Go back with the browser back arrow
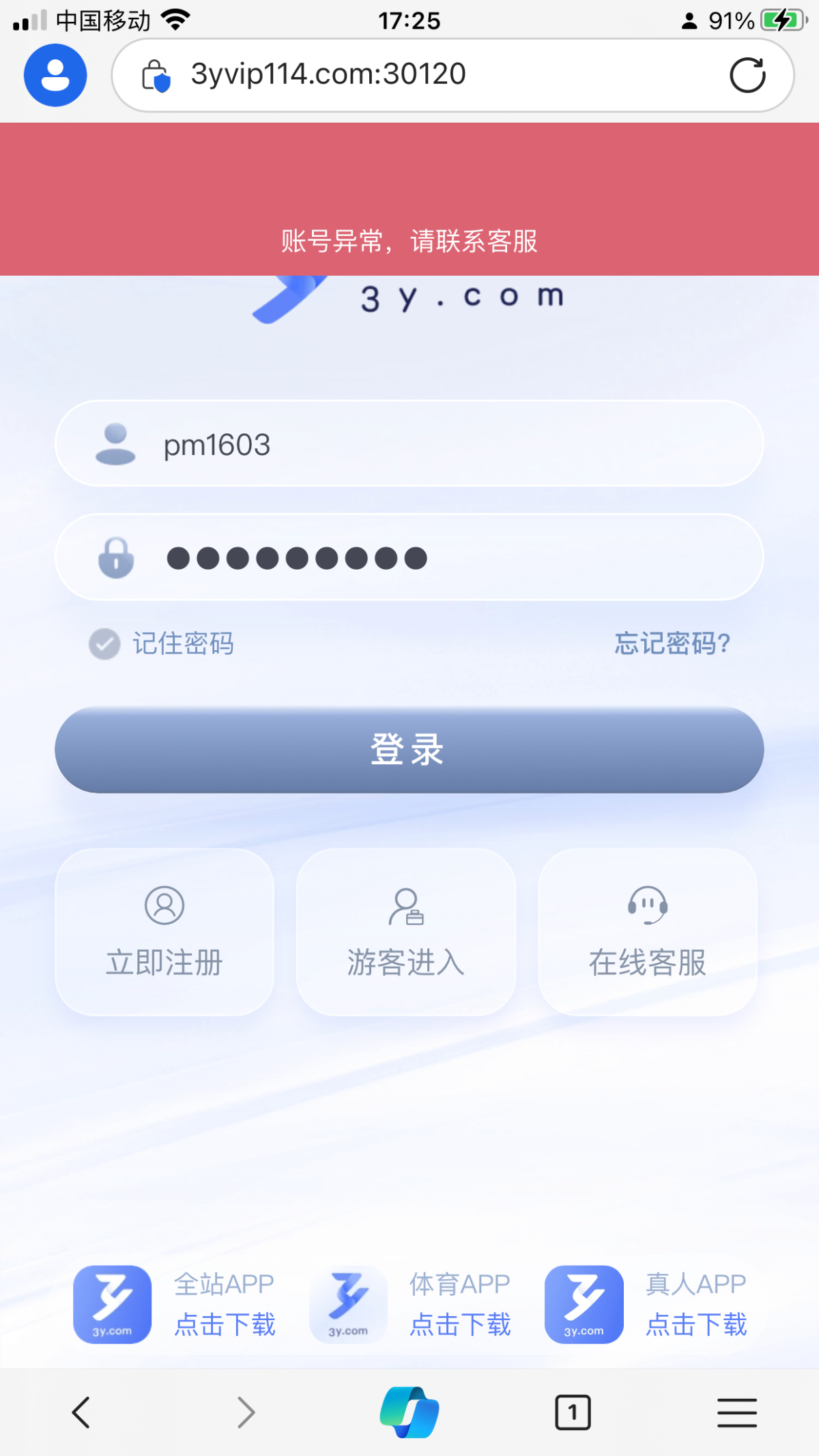 point(81,1412)
